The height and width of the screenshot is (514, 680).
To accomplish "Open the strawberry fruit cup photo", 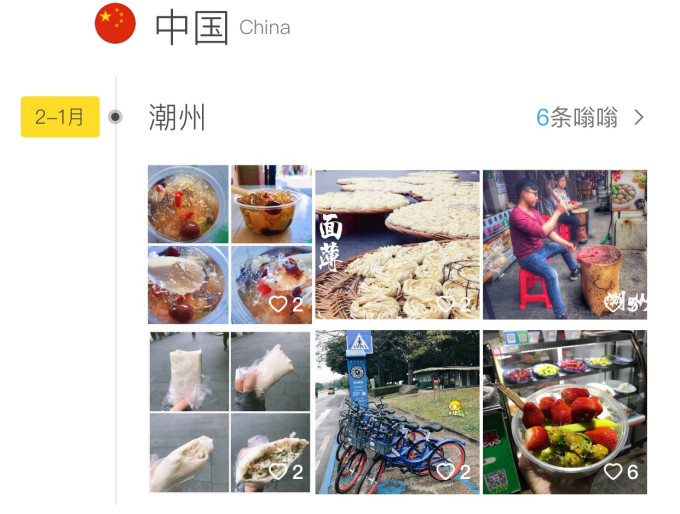I will (564, 411).
